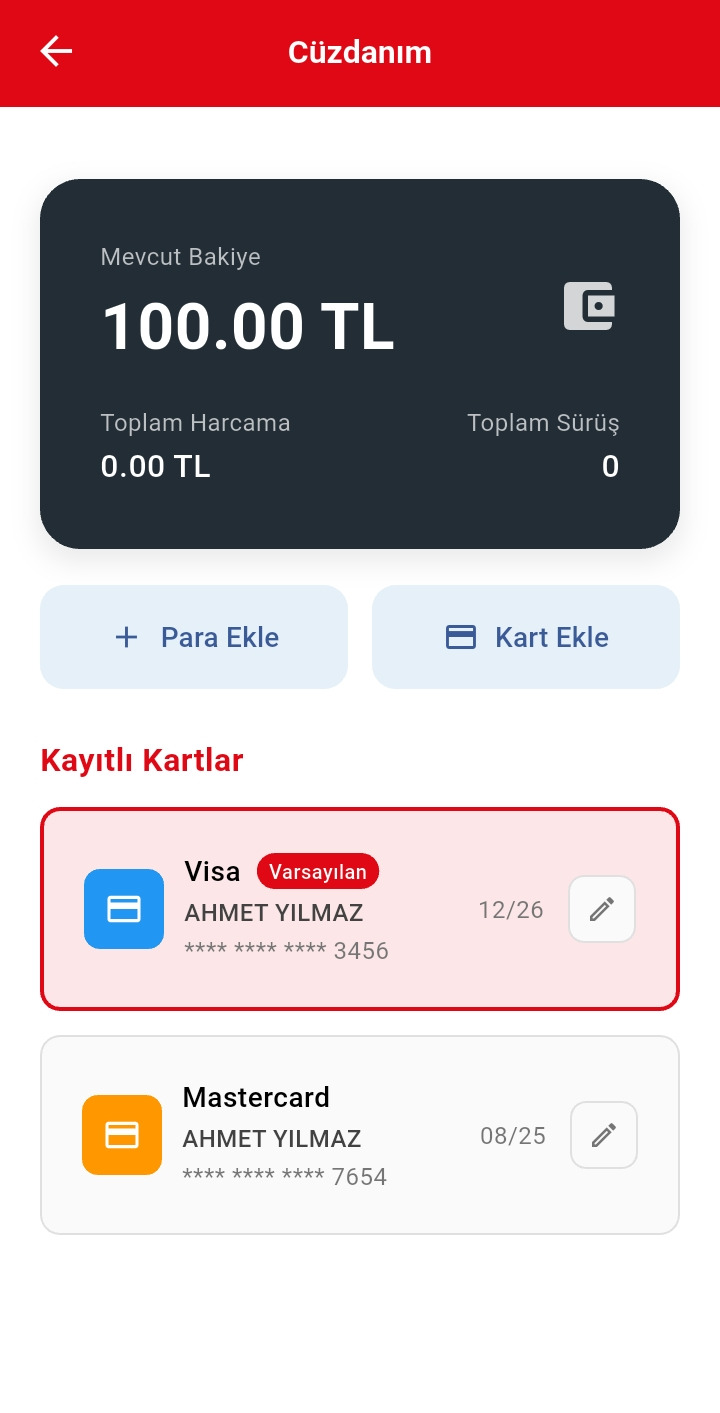Click the 100.00 TL balance amount
Image resolution: width=720 pixels, height=1413 pixels.
point(248,325)
